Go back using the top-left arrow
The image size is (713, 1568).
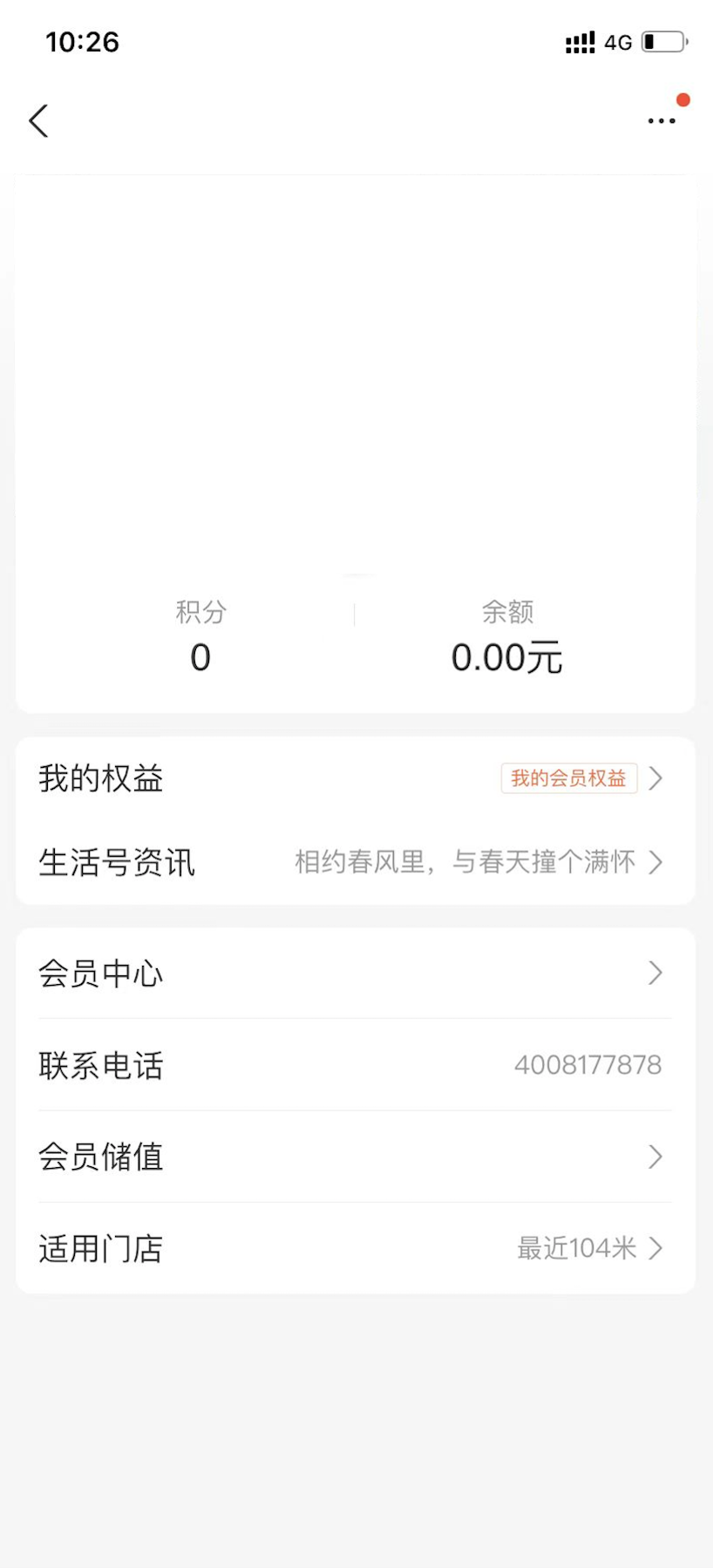[x=38, y=121]
